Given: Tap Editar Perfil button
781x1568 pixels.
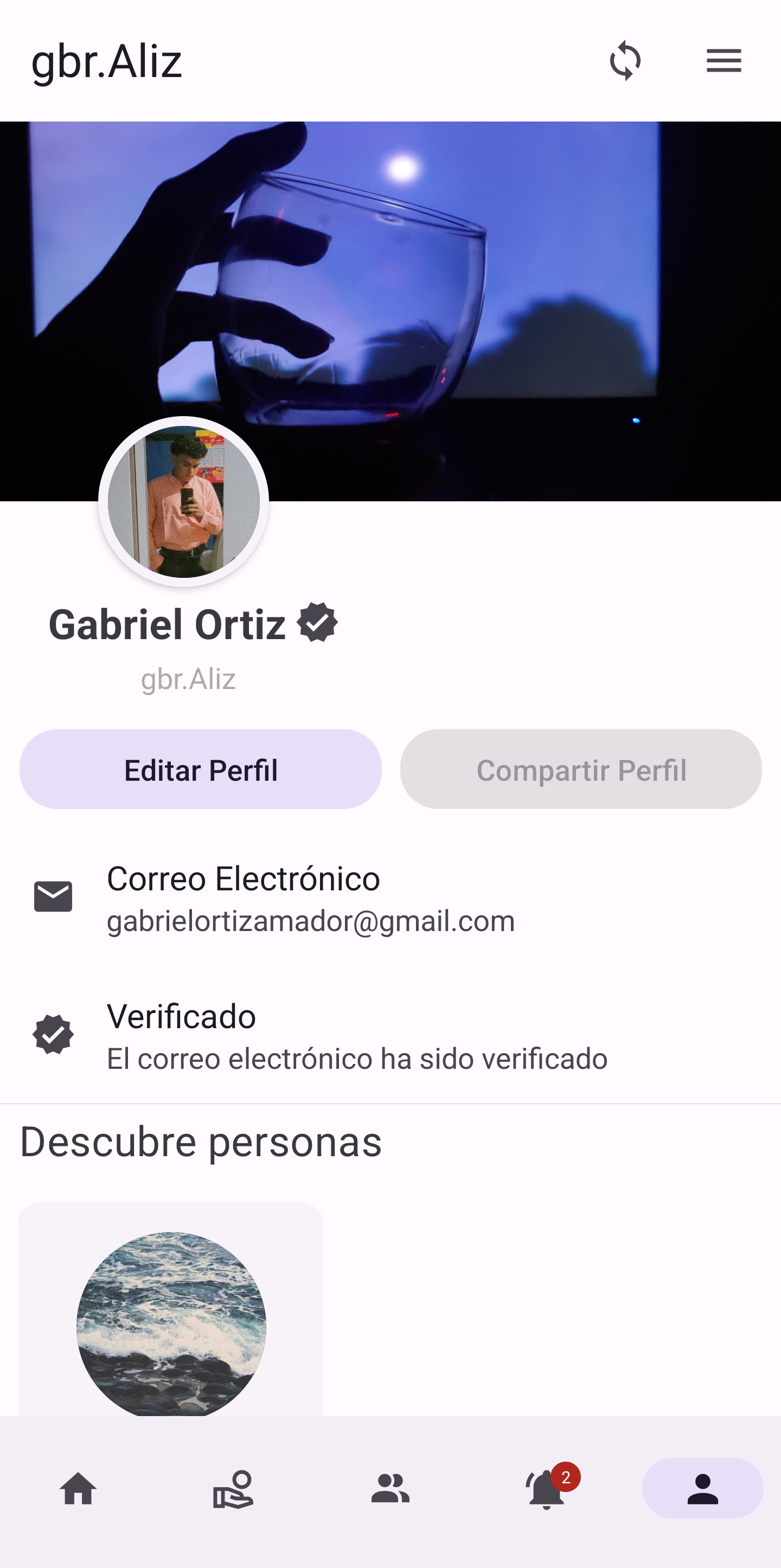Looking at the screenshot, I should [x=201, y=769].
